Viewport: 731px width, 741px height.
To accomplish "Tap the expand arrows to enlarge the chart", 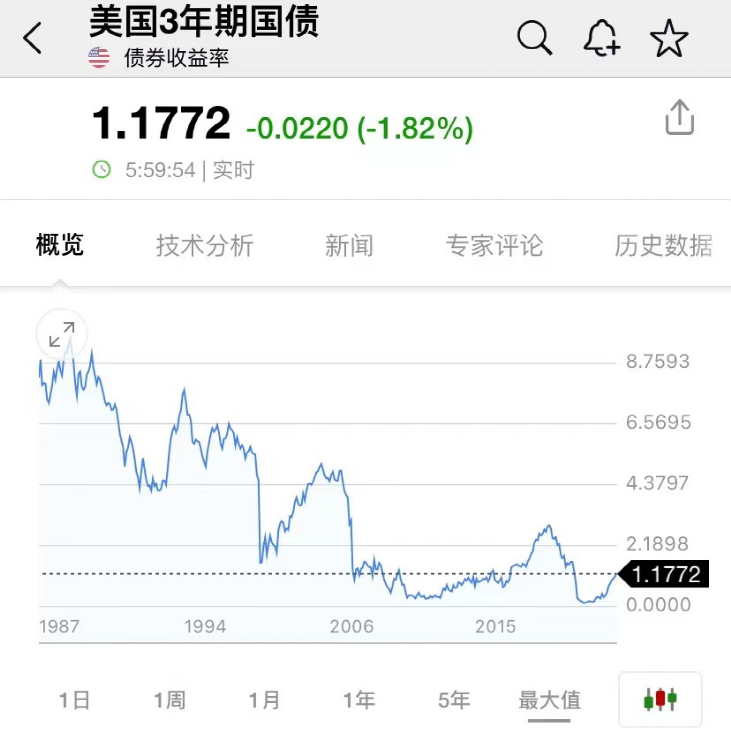I will coord(61,335).
